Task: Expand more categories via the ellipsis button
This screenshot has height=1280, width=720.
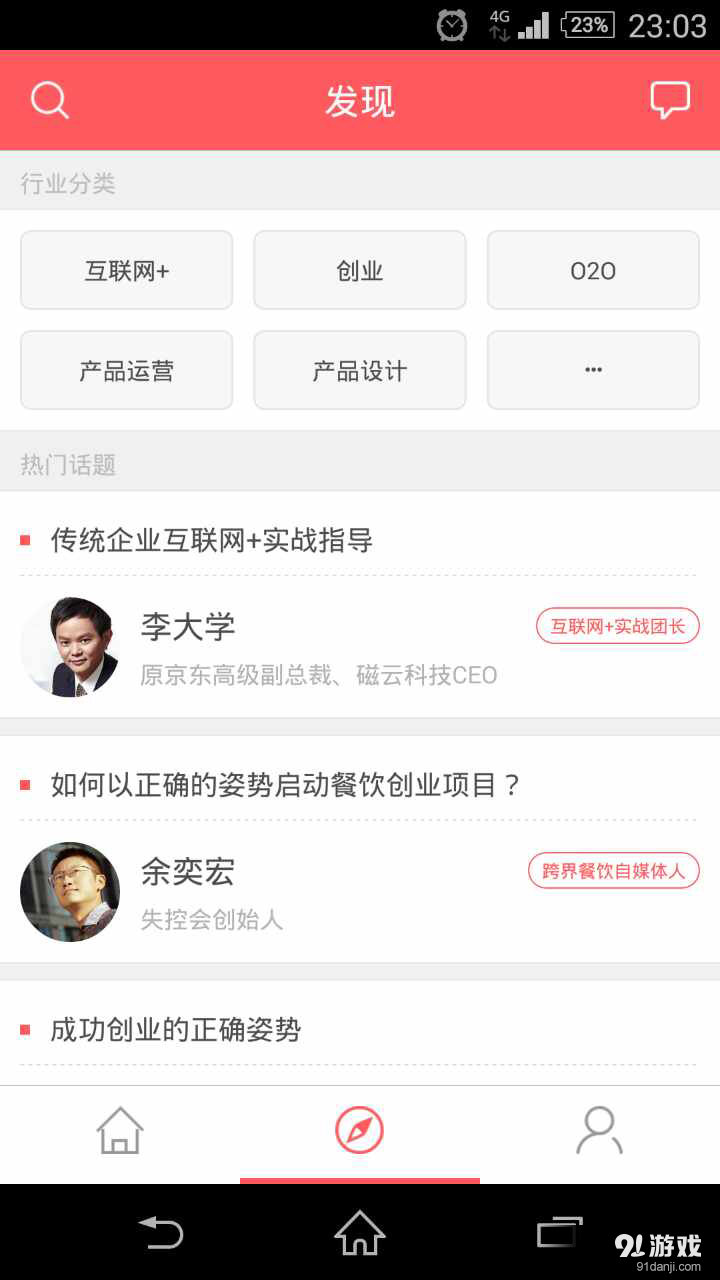Action: coord(592,370)
